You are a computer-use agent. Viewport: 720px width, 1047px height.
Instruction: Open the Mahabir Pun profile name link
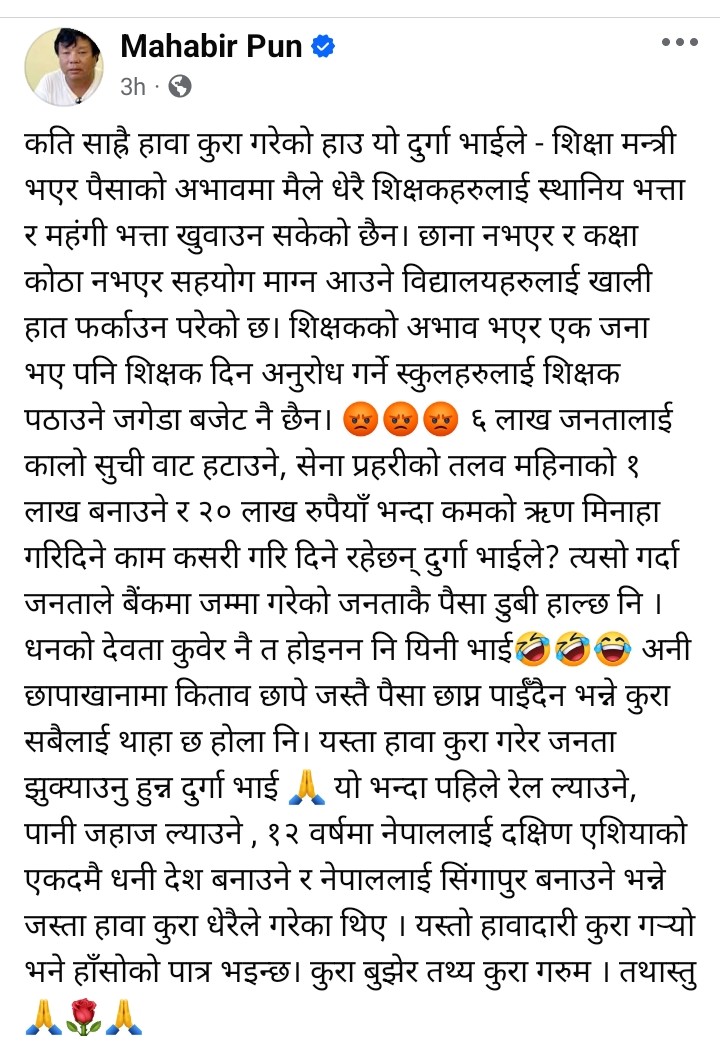212,46
